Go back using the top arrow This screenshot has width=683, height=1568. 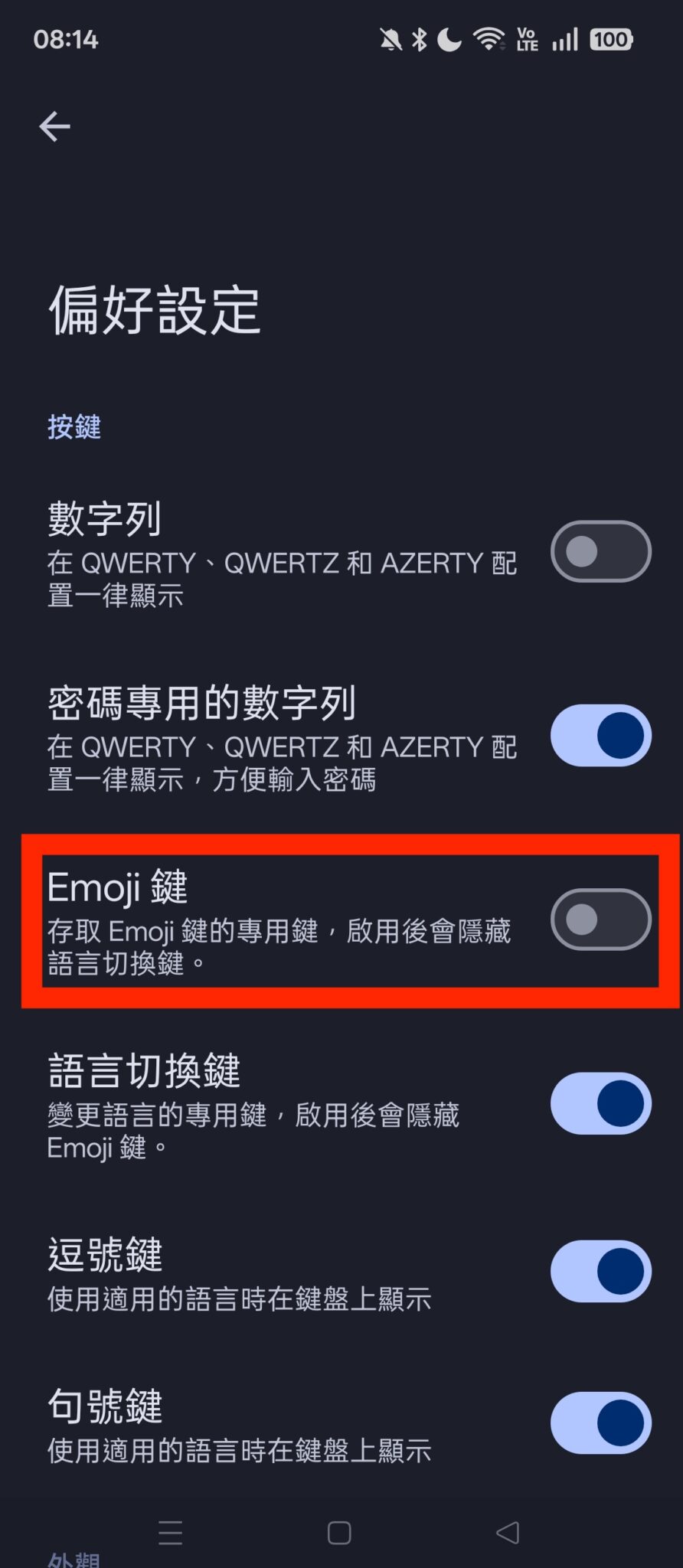pos(54,126)
